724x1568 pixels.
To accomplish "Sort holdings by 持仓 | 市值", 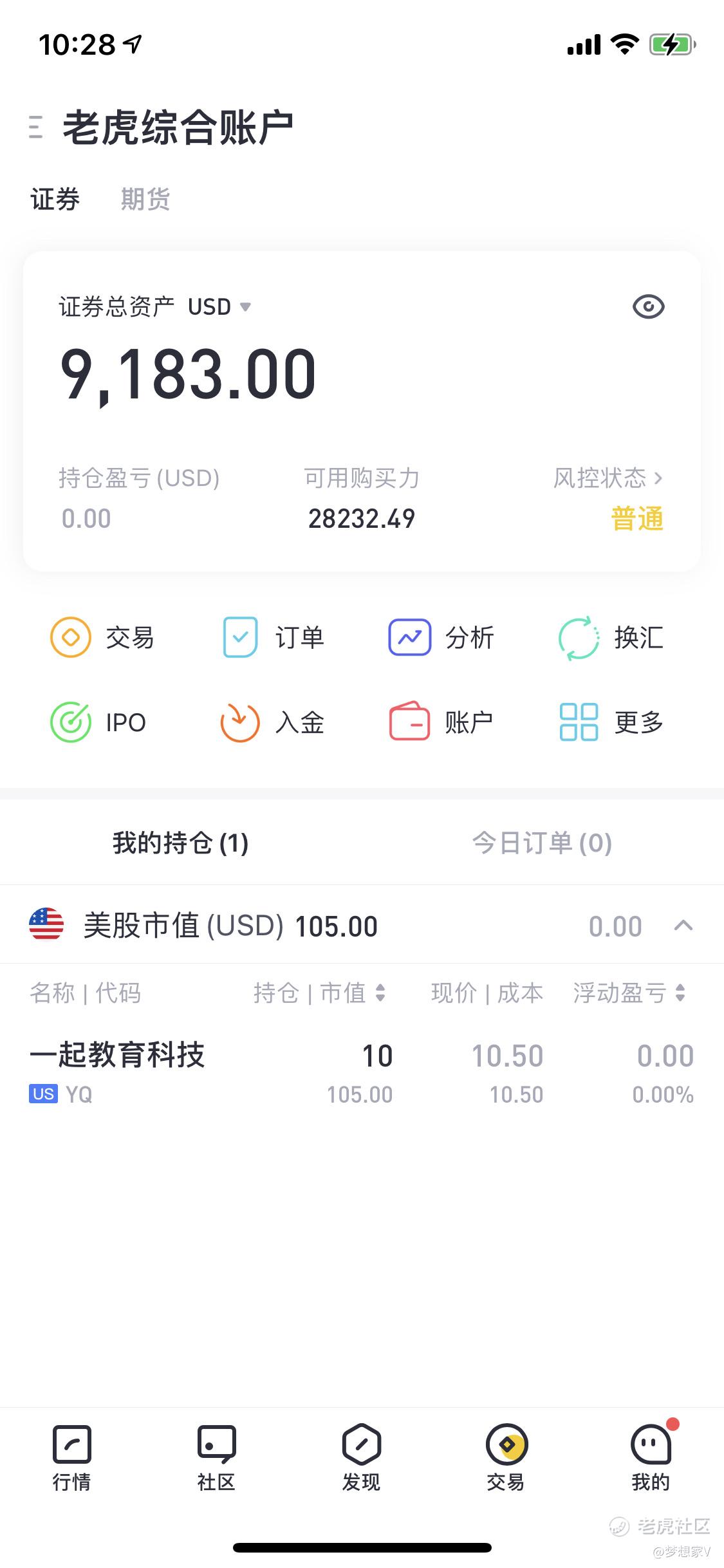I will tap(319, 993).
